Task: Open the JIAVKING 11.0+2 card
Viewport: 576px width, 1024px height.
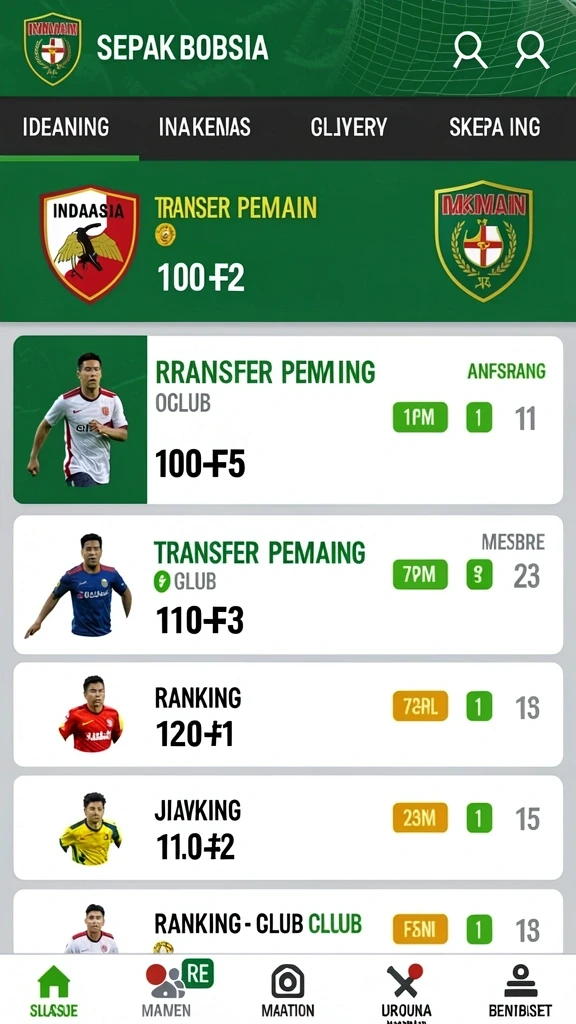Action: [x=288, y=827]
